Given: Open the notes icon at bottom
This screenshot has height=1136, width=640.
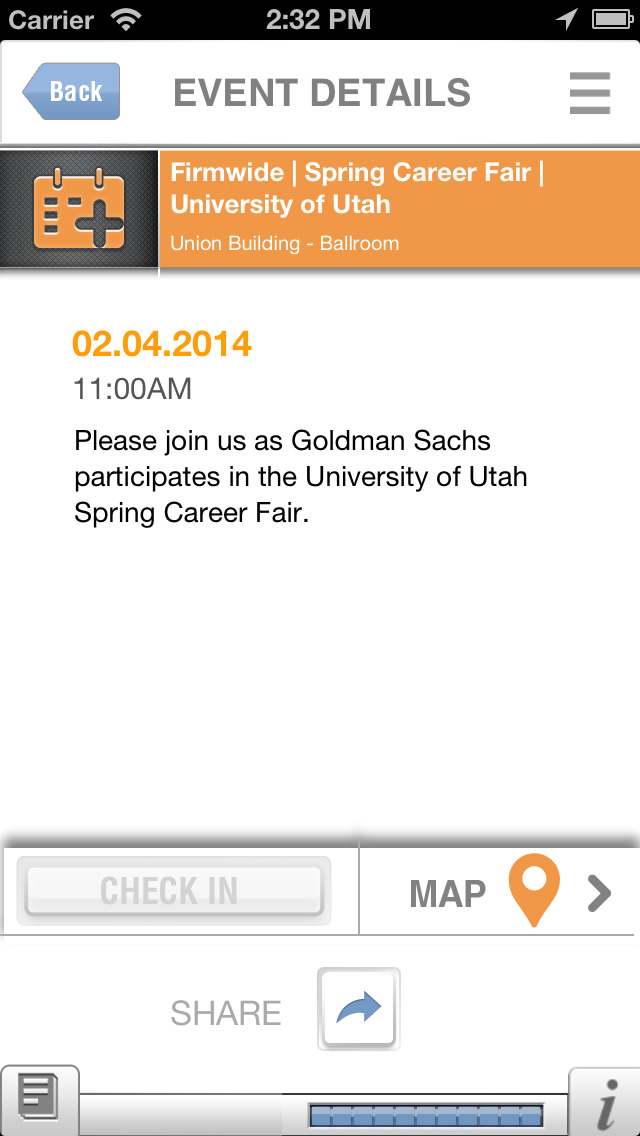Looking at the screenshot, I should [38, 1100].
